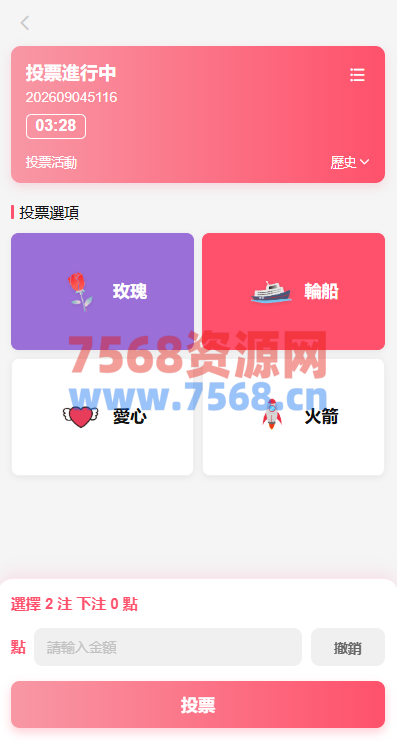Screen dimensions: 397x742
Task: Tap the 撤銷 cancel button
Action: point(348,647)
